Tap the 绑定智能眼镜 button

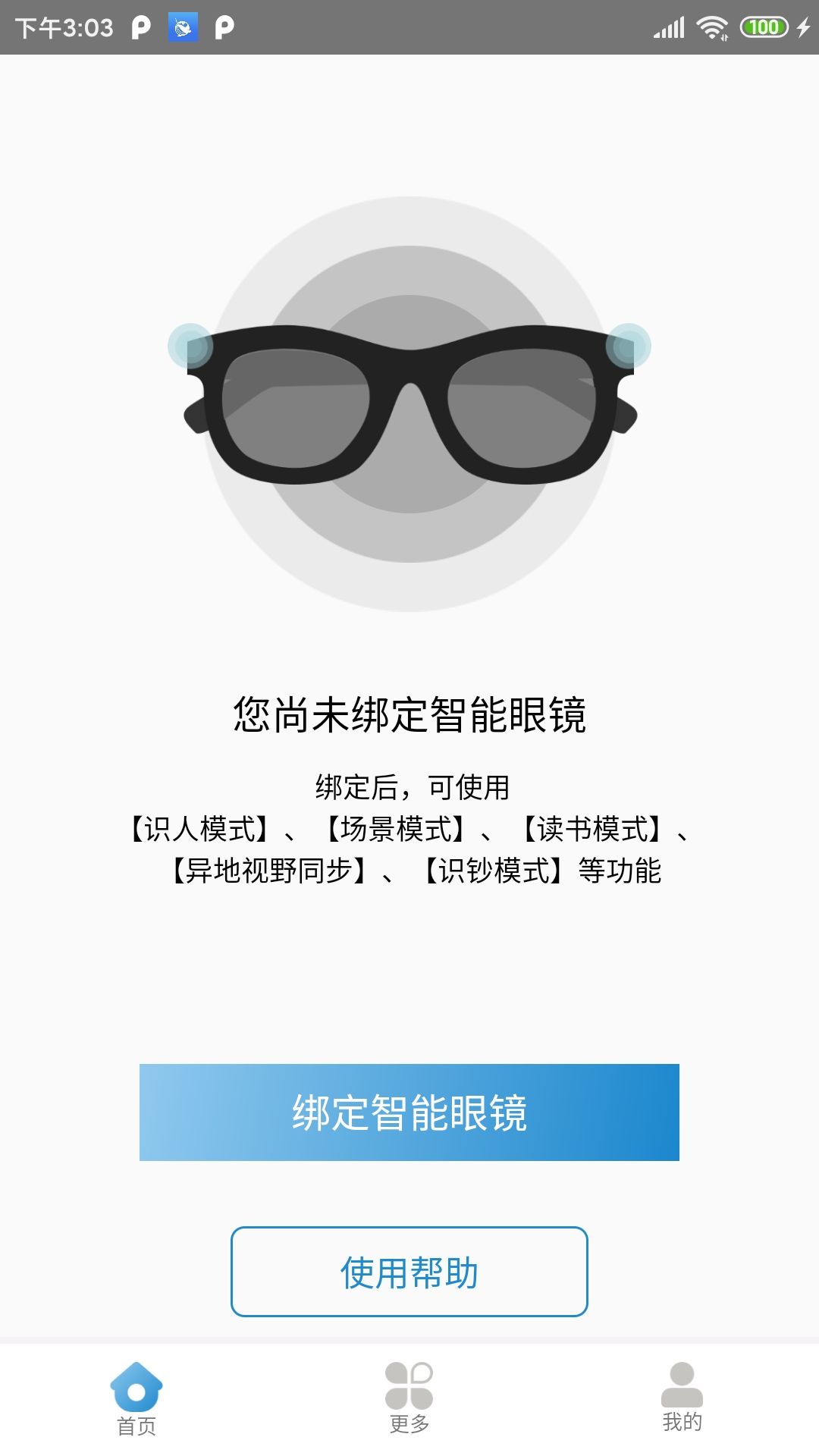point(409,1112)
